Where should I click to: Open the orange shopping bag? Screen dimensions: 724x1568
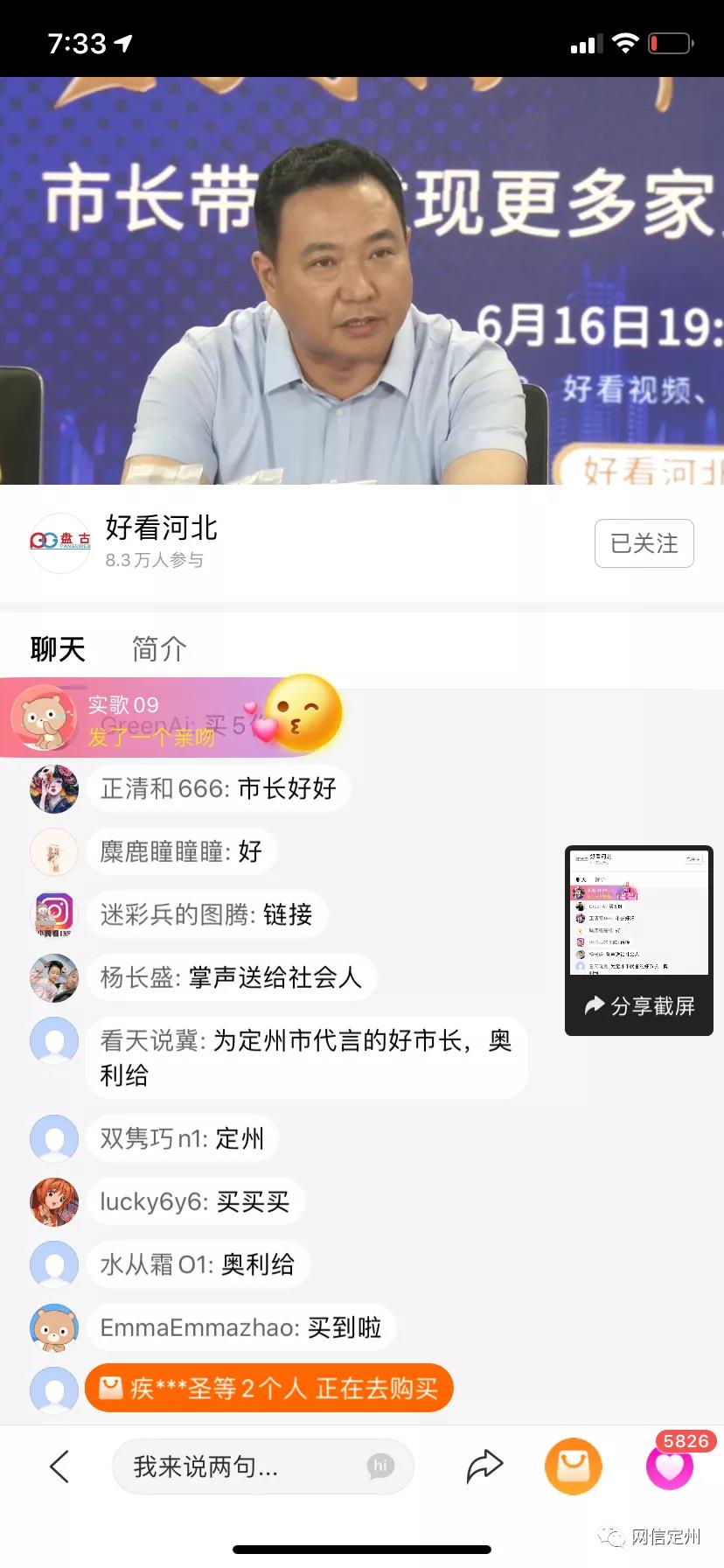[x=574, y=1466]
